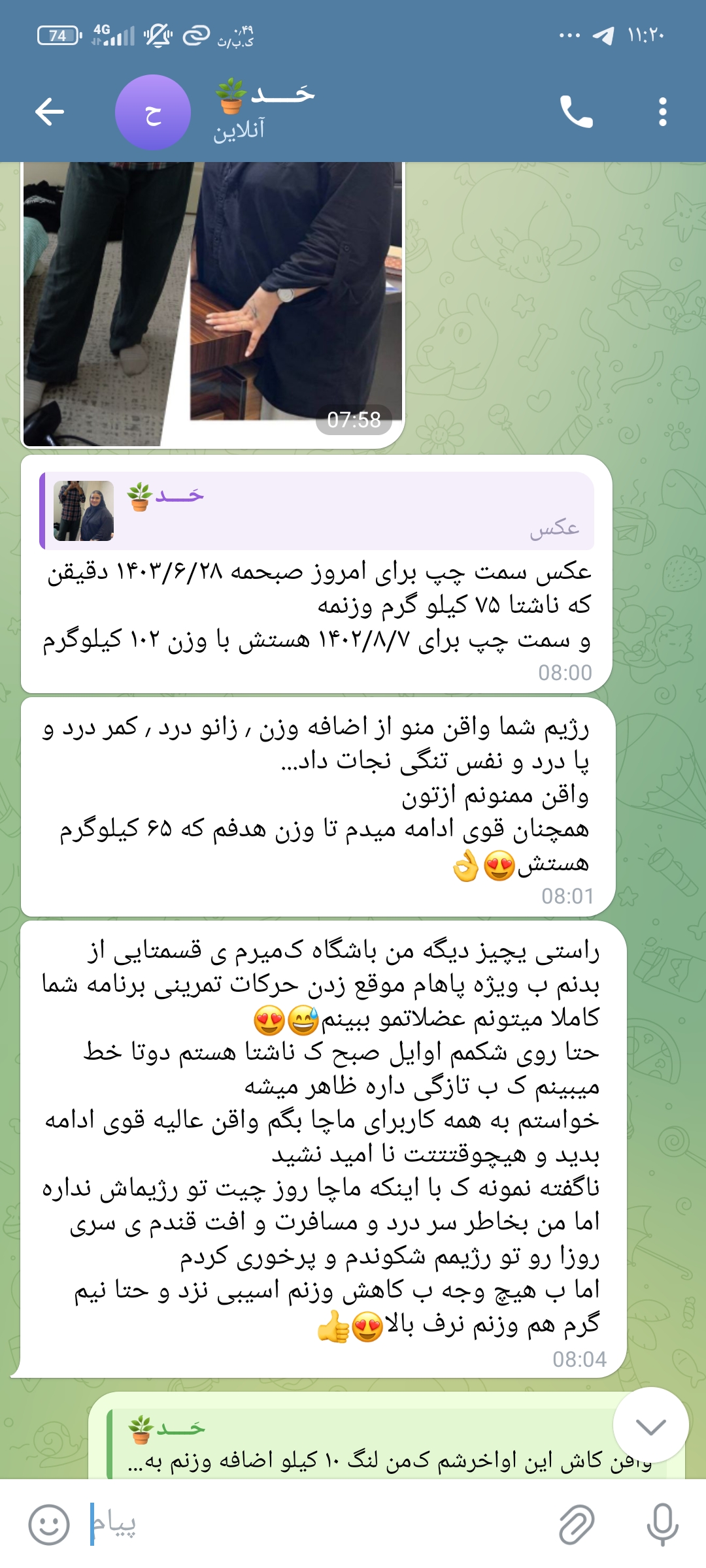This screenshot has height=1568, width=706.
Task: Open the contact's purple profile avatar
Action: [153, 112]
